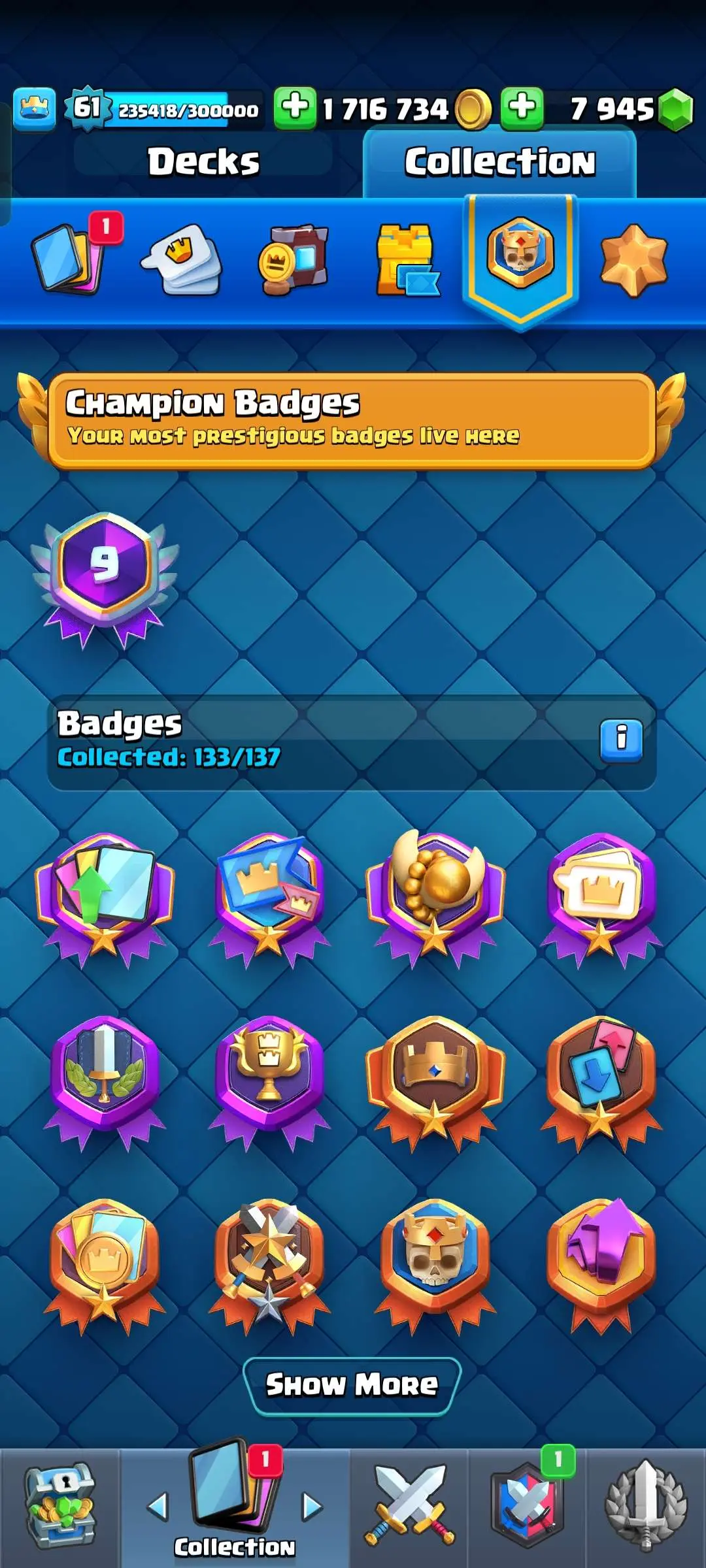Add more gold with the plus button
This screenshot has height=1568, width=706.
(x=295, y=107)
